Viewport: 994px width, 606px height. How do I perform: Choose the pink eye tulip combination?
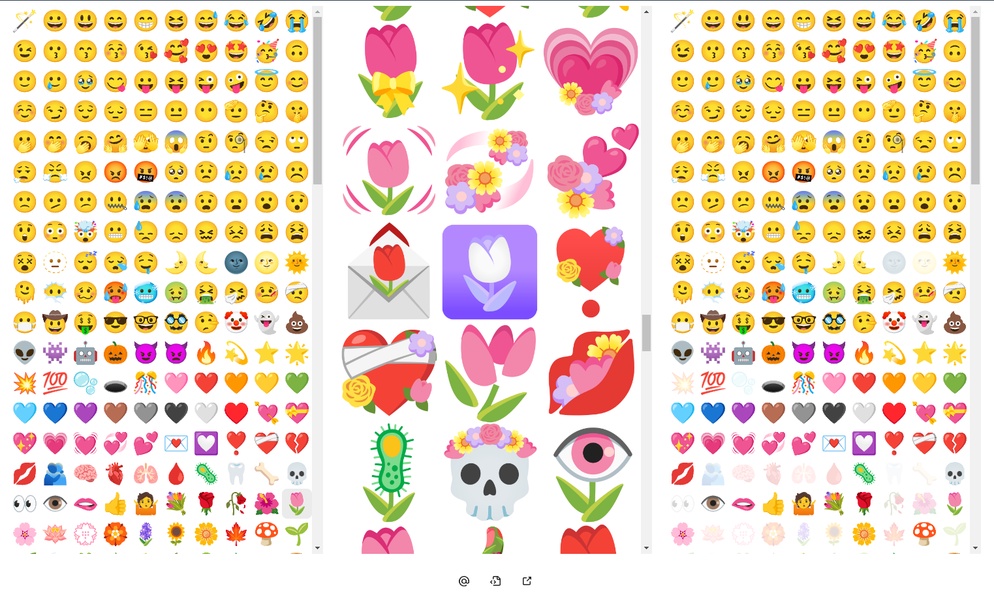click(x=590, y=472)
